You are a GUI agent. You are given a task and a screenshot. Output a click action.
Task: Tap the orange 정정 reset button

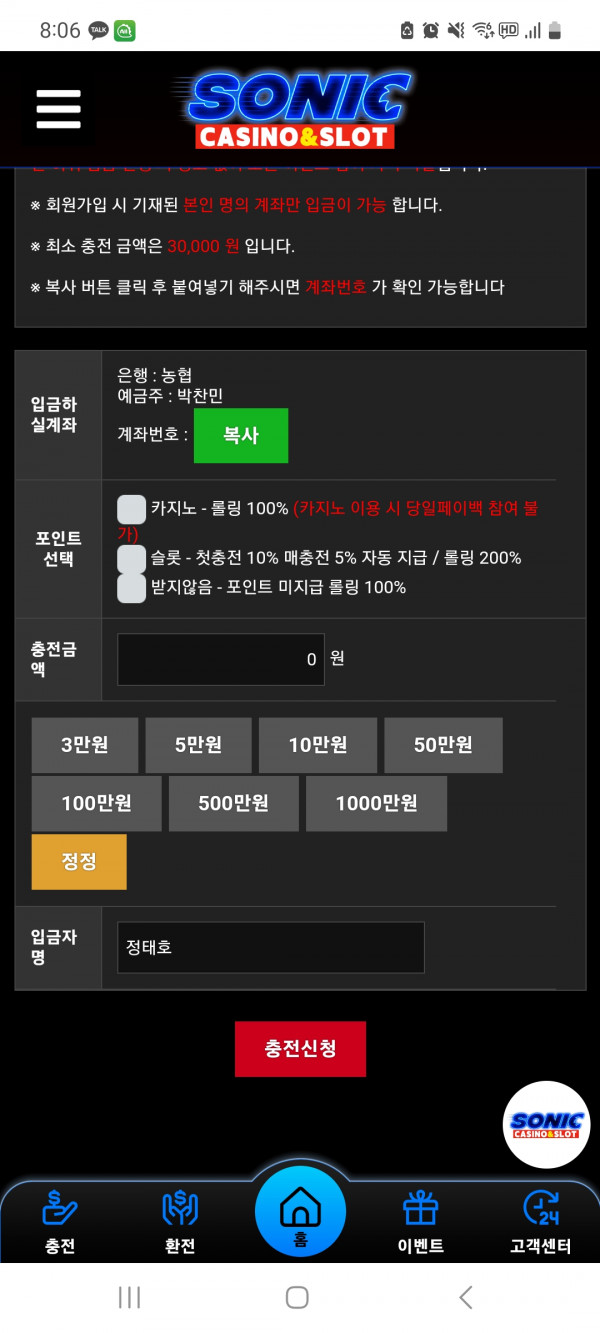coord(79,861)
